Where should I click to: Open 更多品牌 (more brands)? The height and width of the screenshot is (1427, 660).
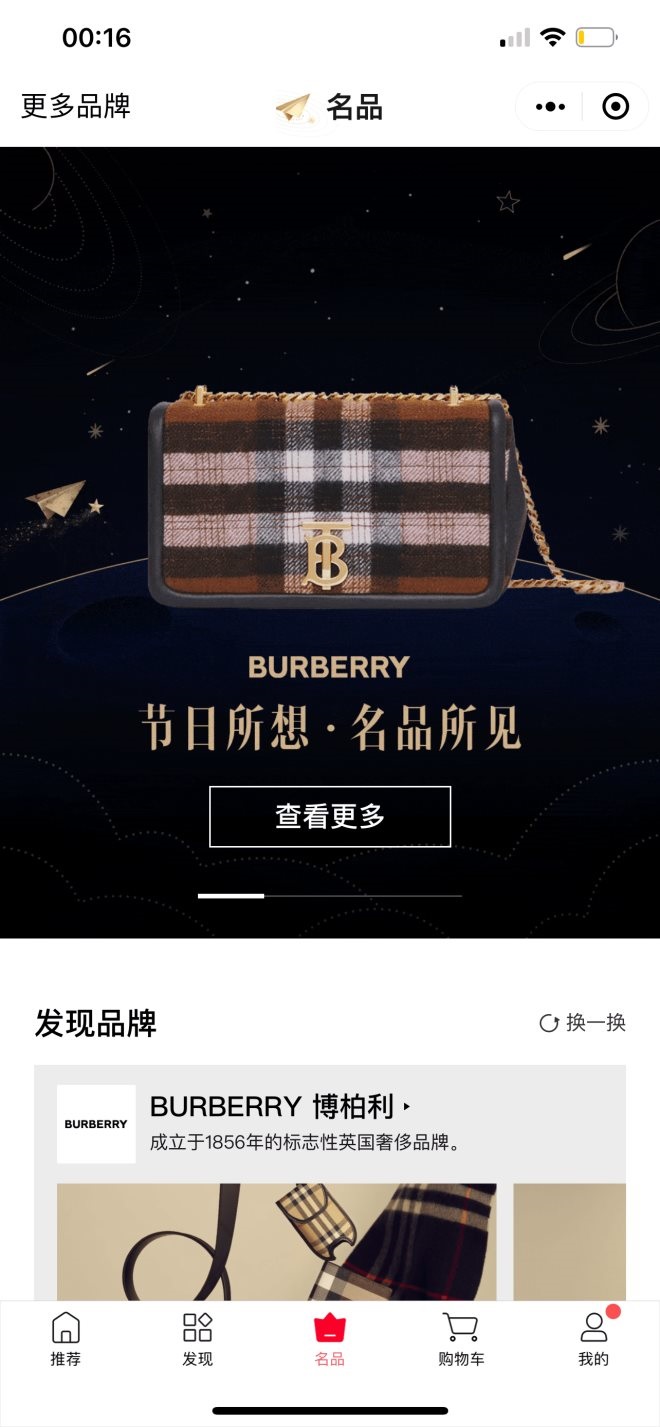click(x=76, y=106)
